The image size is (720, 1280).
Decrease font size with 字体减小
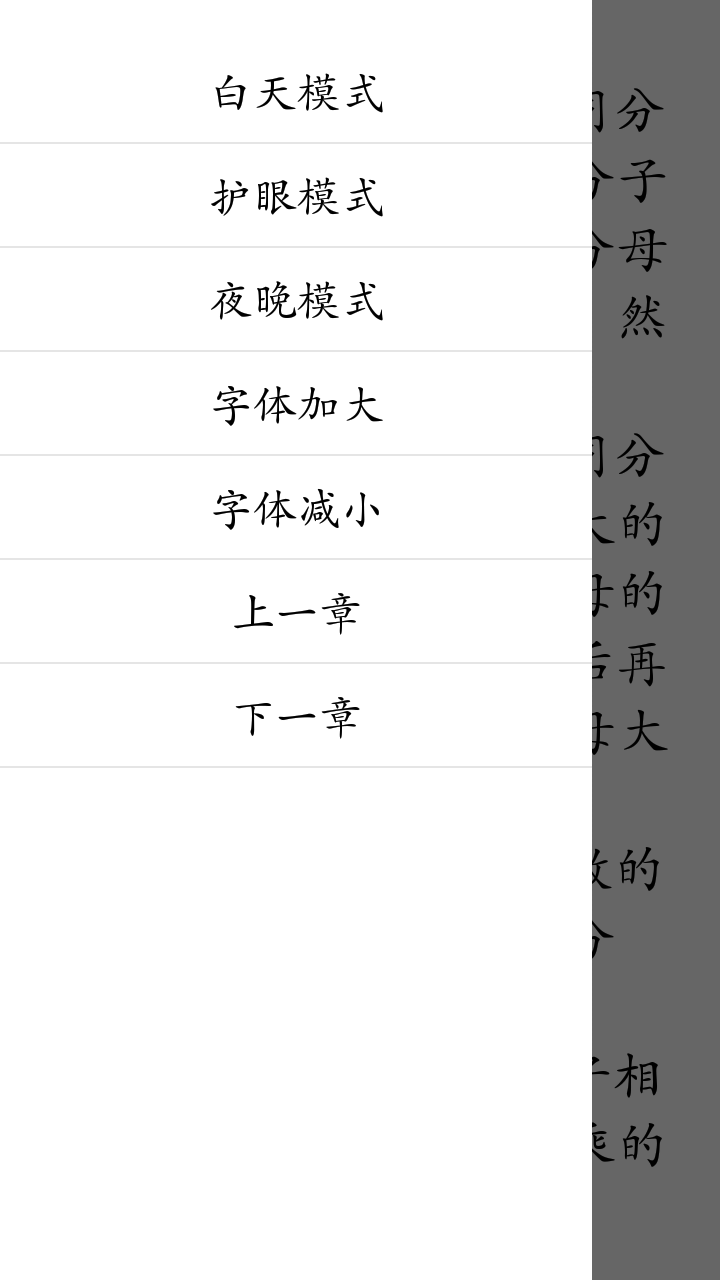coord(297,509)
